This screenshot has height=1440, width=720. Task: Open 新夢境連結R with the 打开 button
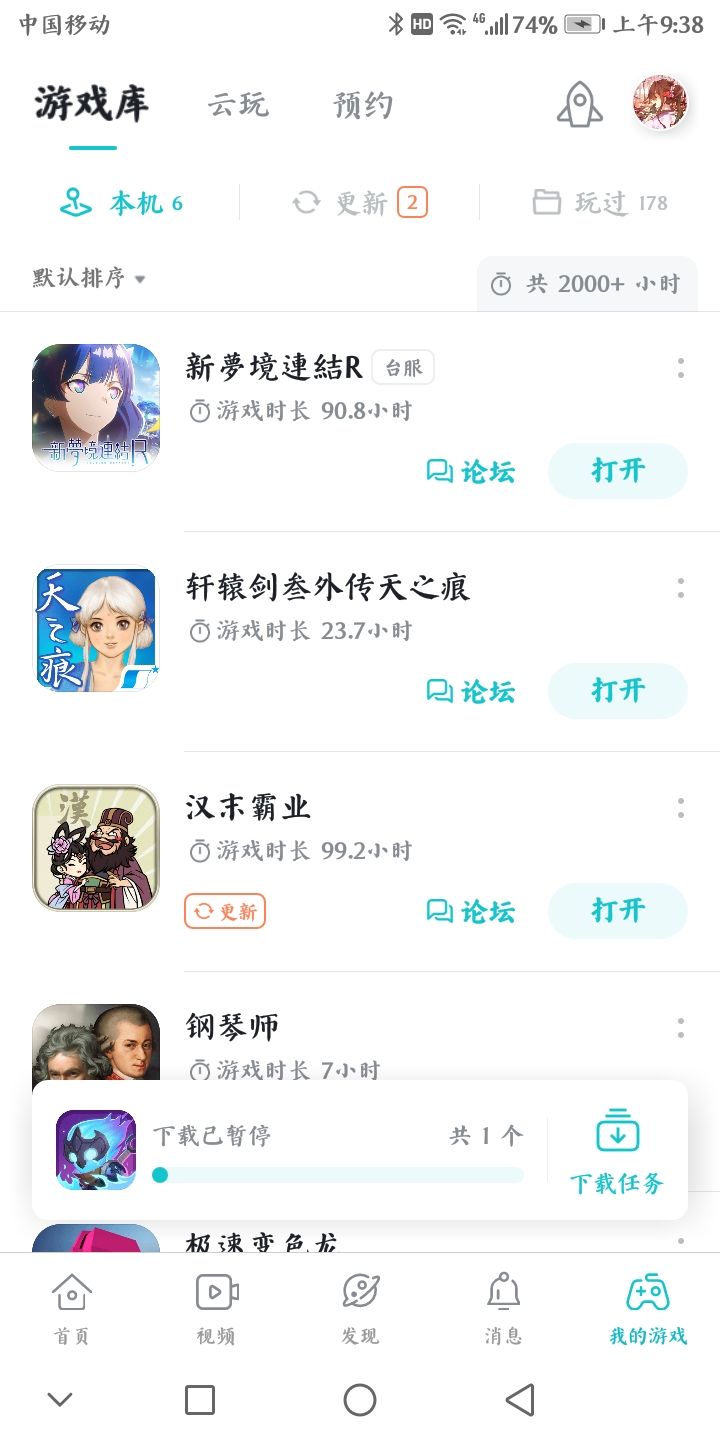618,471
